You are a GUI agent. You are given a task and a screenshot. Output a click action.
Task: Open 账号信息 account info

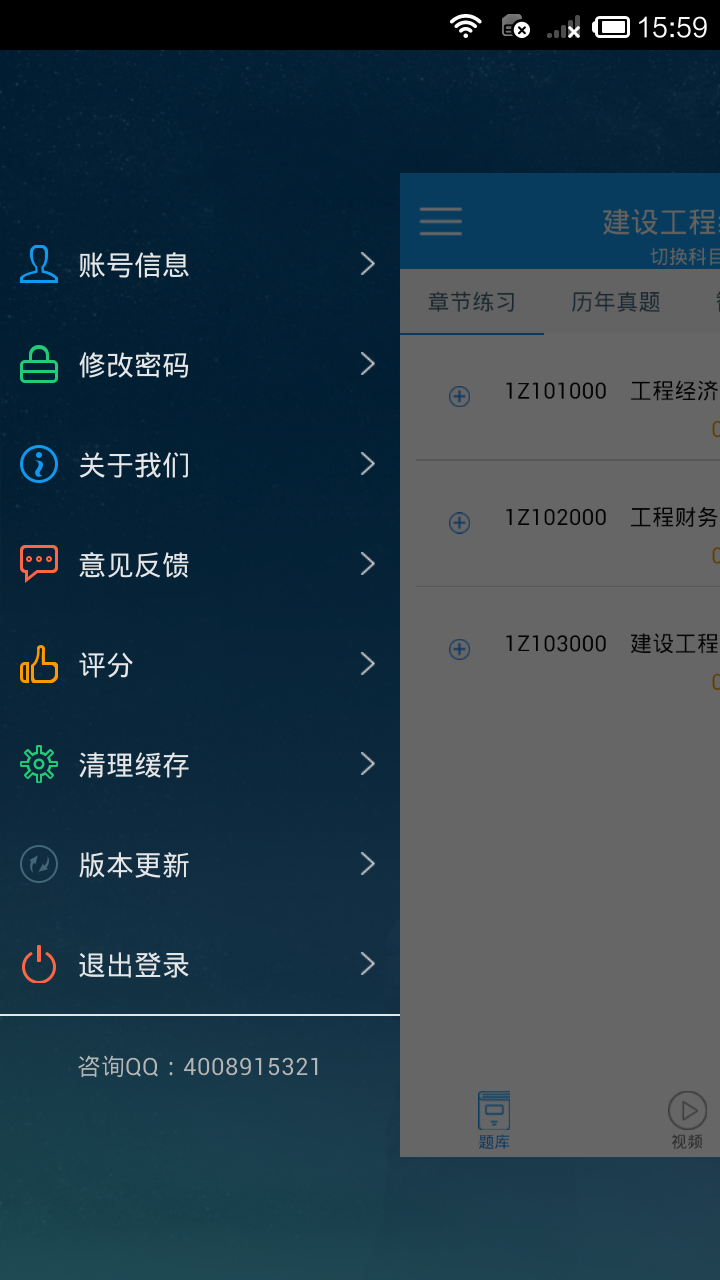click(198, 265)
